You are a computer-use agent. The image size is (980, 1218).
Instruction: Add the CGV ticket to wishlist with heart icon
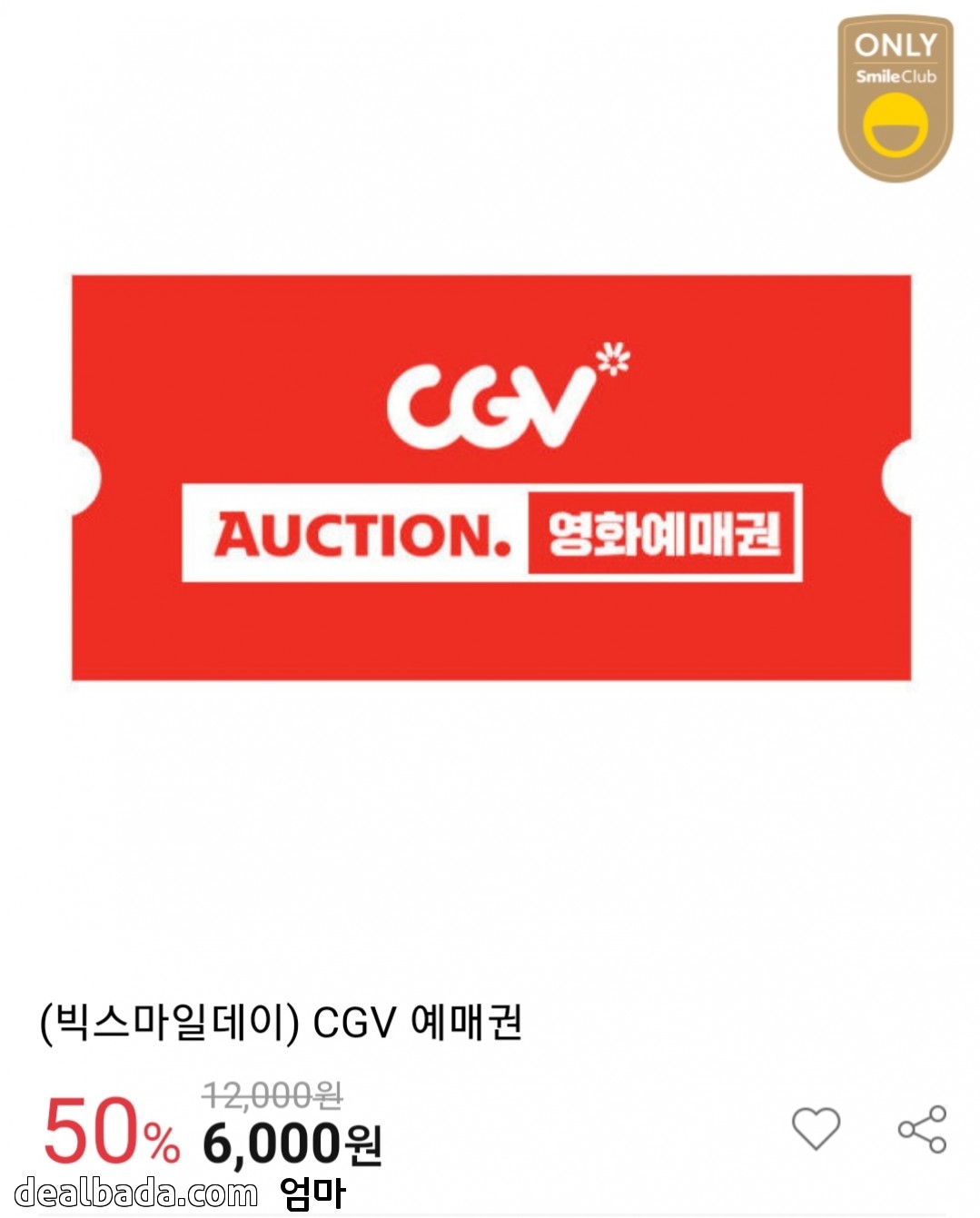pos(816,1129)
